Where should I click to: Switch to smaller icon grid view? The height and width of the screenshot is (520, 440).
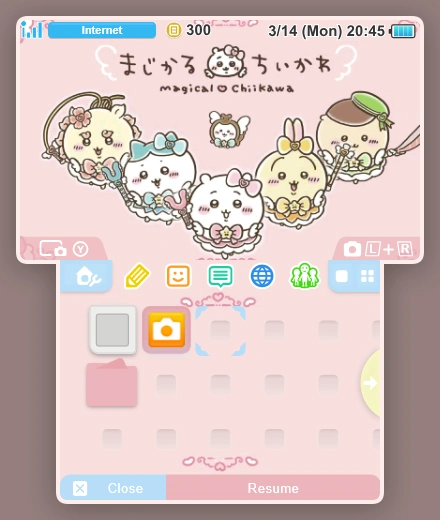(368, 276)
